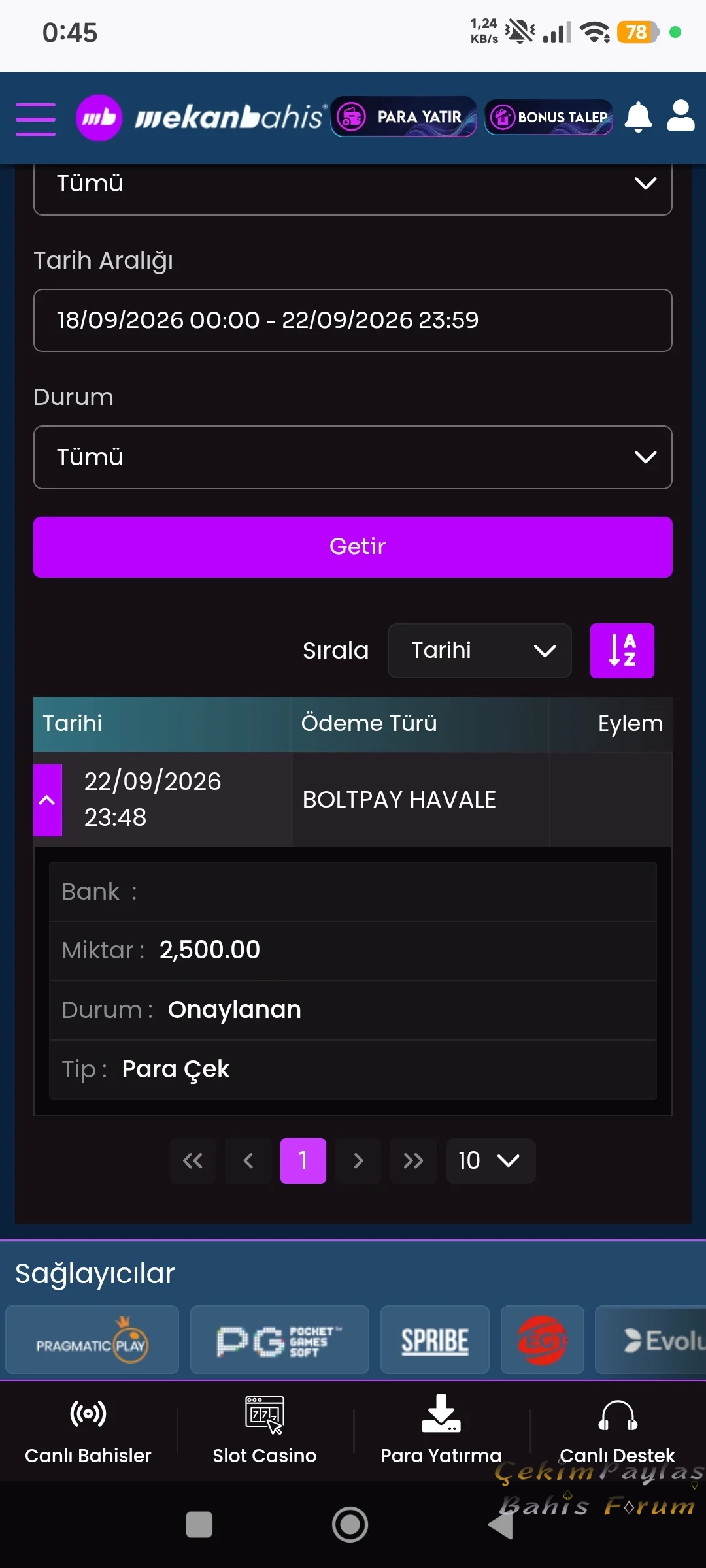The image size is (706, 1568).
Task: Select page 1 in pagination
Action: click(303, 1161)
